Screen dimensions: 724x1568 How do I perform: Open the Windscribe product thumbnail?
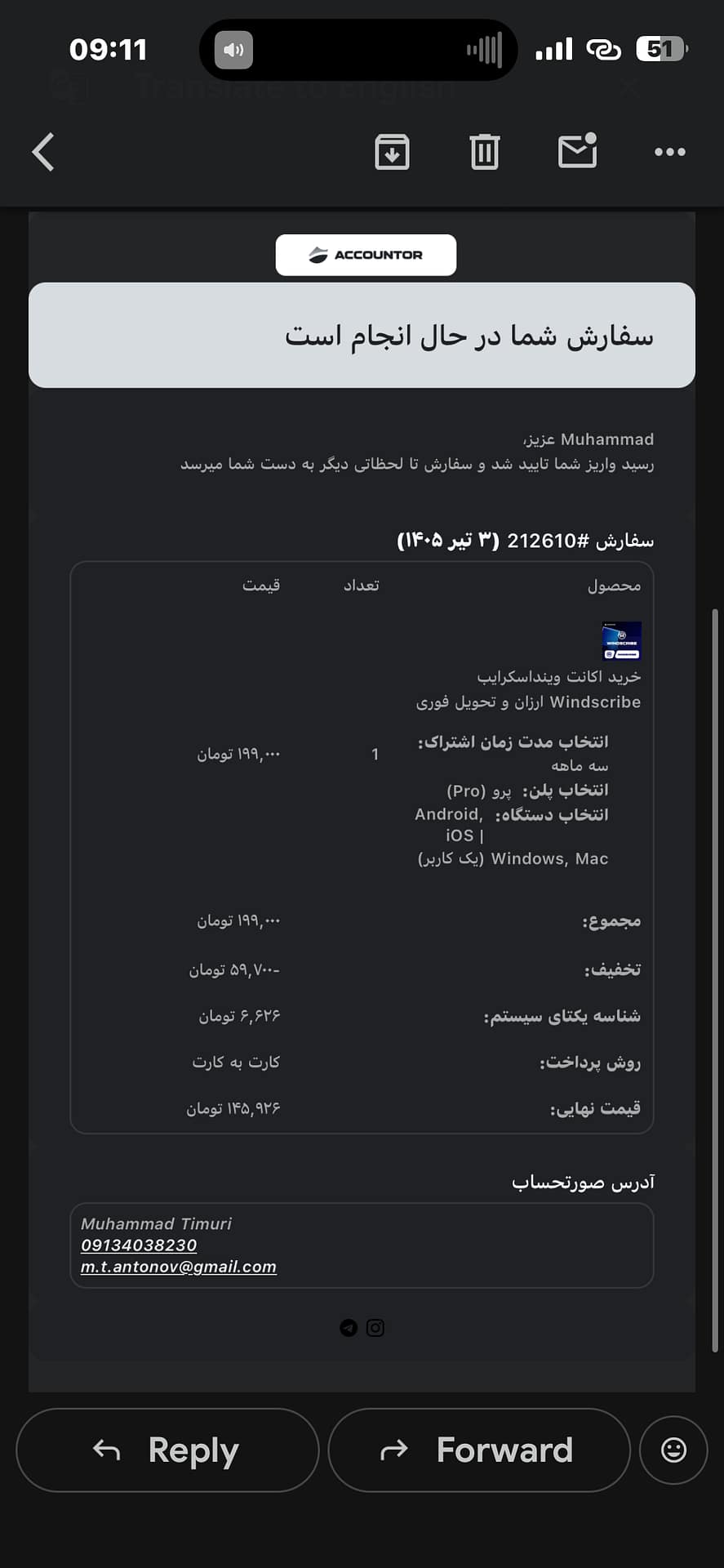(622, 641)
